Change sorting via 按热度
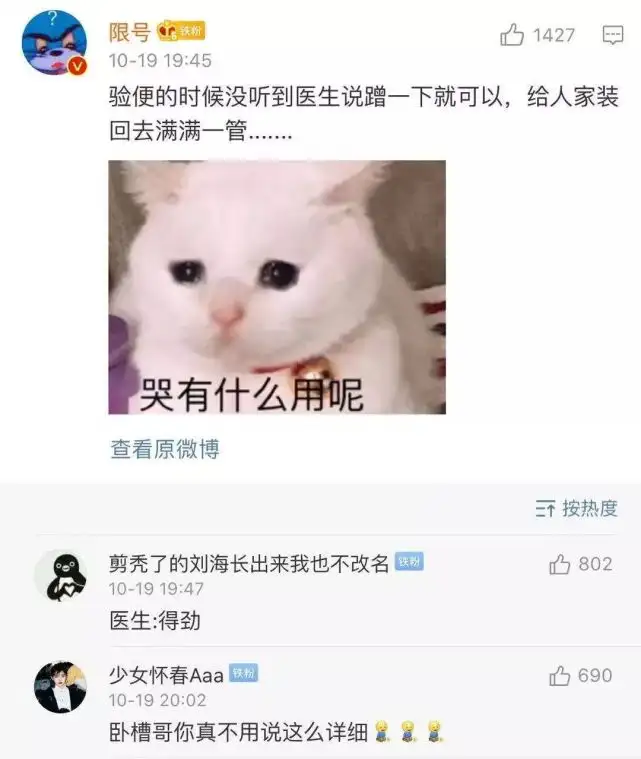The image size is (641, 759). click(x=577, y=508)
